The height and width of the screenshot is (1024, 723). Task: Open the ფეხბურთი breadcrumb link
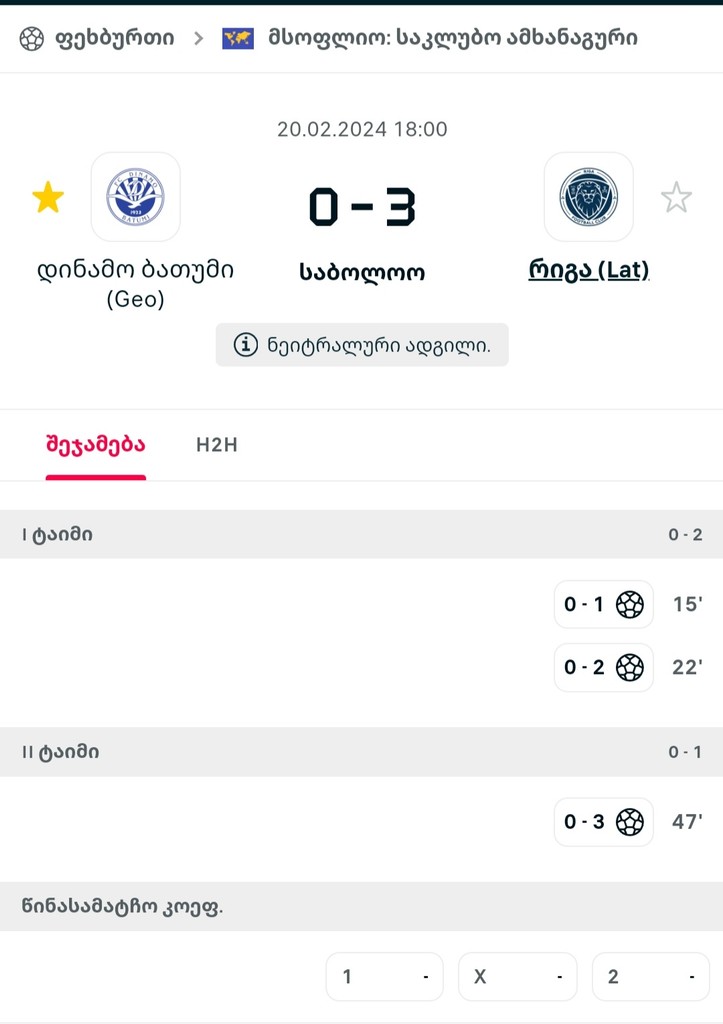point(113,39)
